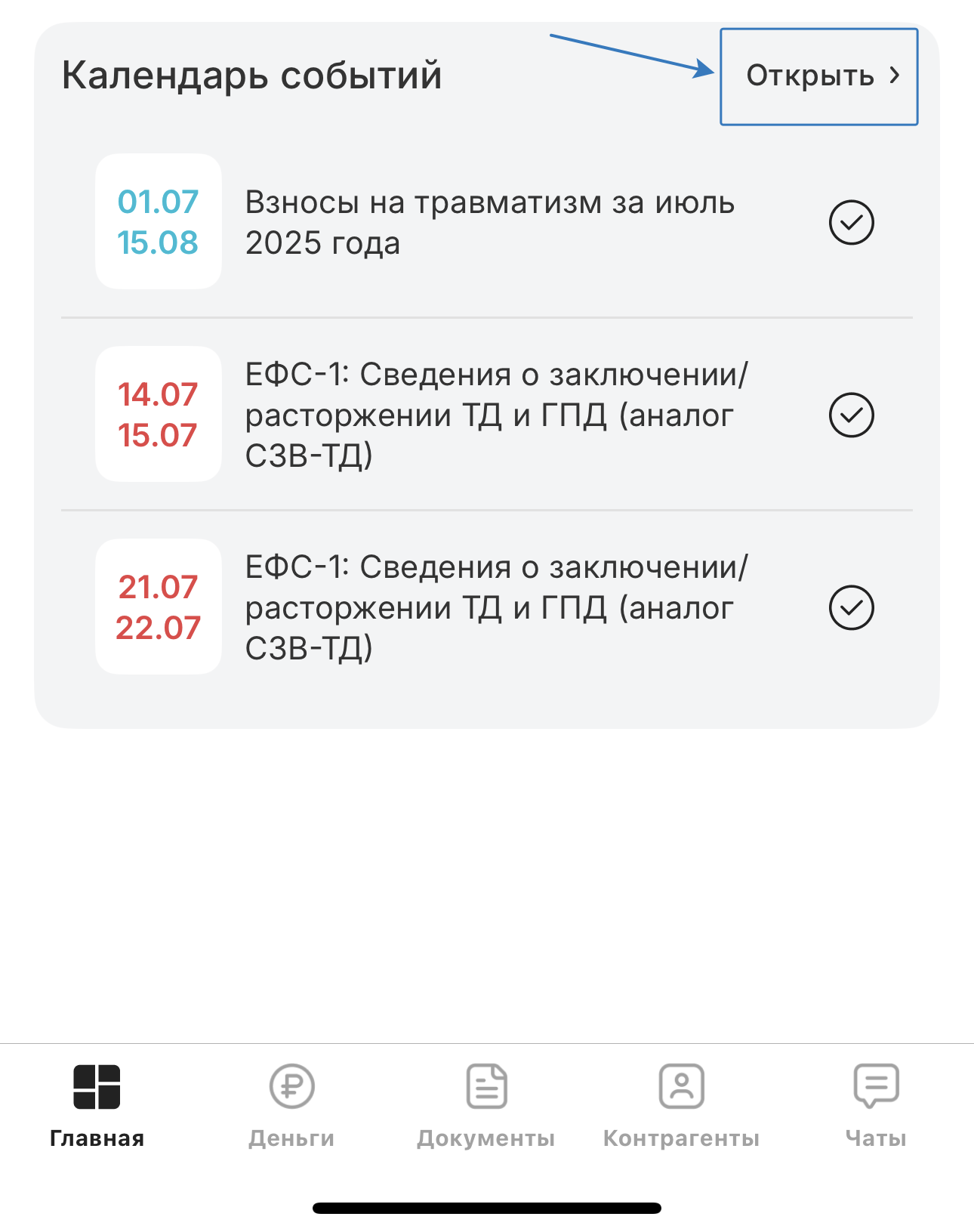Open the ЕФС-1 event dated 14.07–15.07
This screenshot has width=974, height=1232.
click(495, 415)
